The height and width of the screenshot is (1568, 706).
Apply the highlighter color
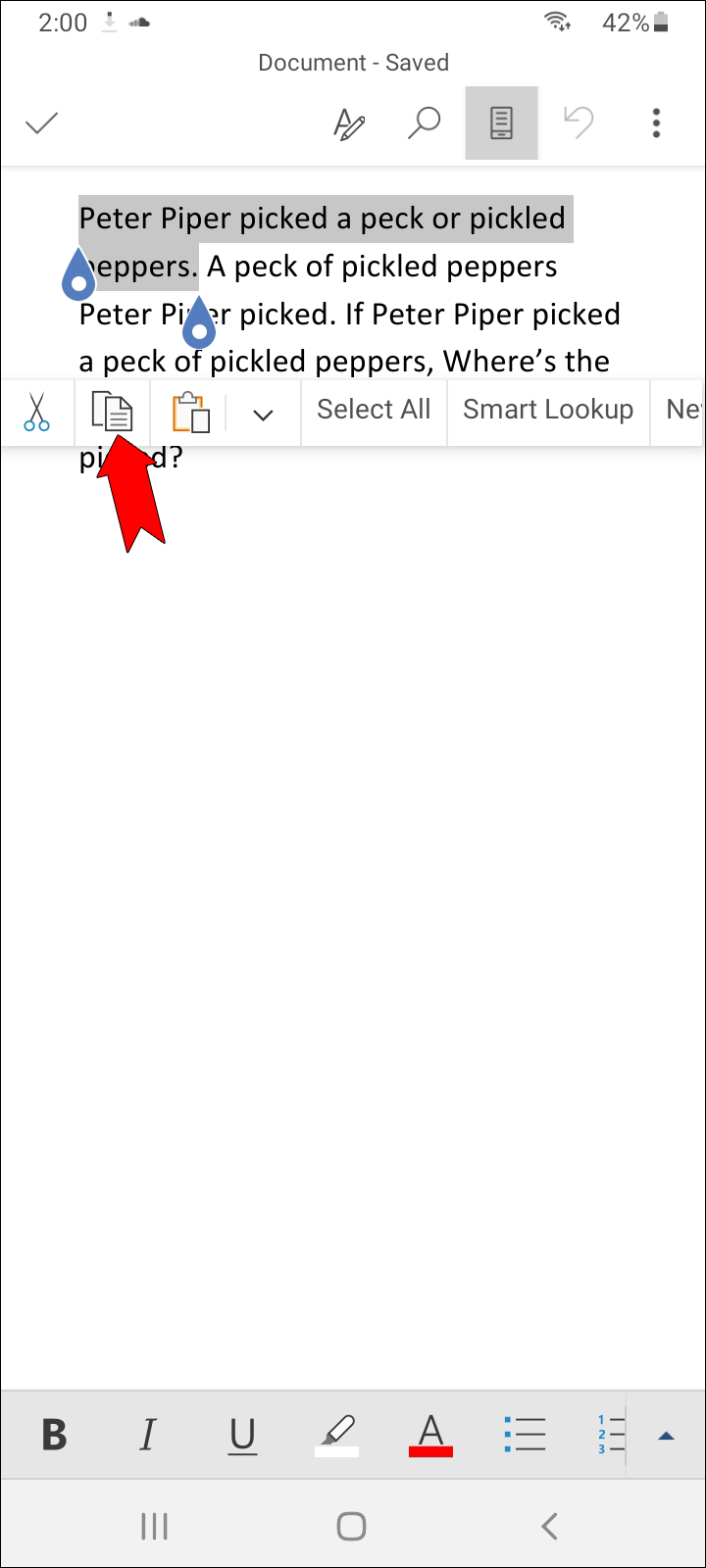click(336, 1436)
